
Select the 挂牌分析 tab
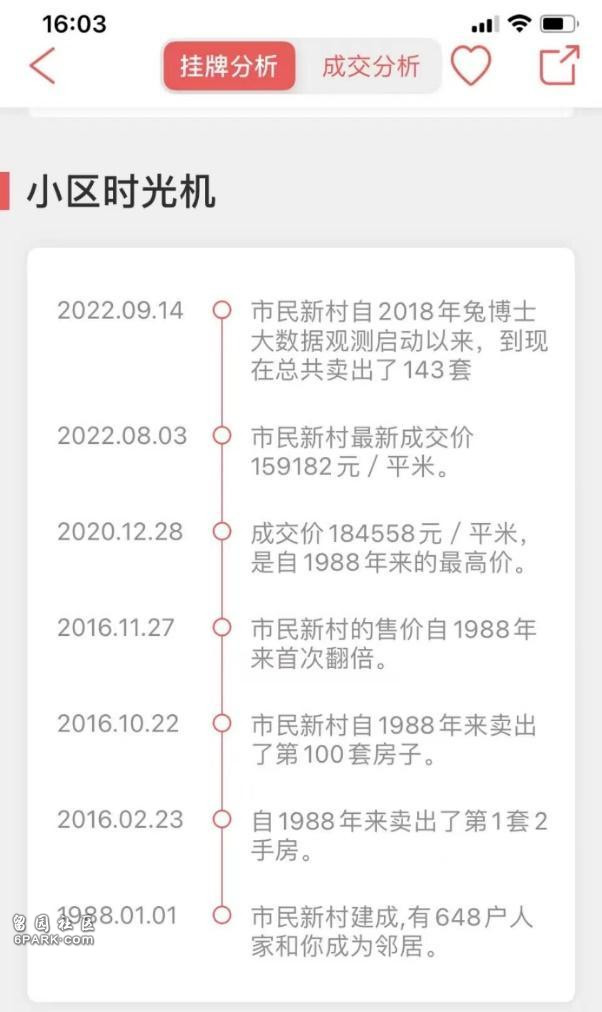(x=229, y=66)
